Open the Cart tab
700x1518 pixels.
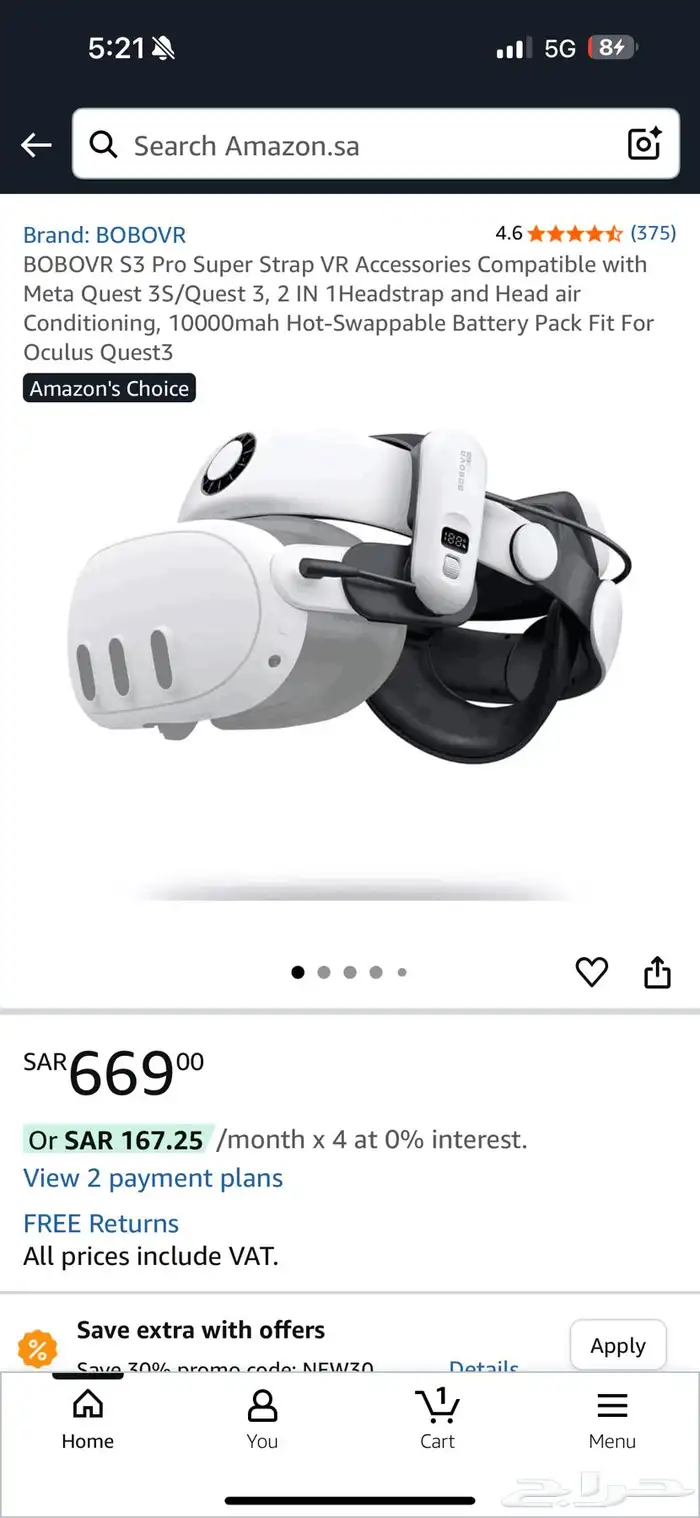click(437, 1420)
